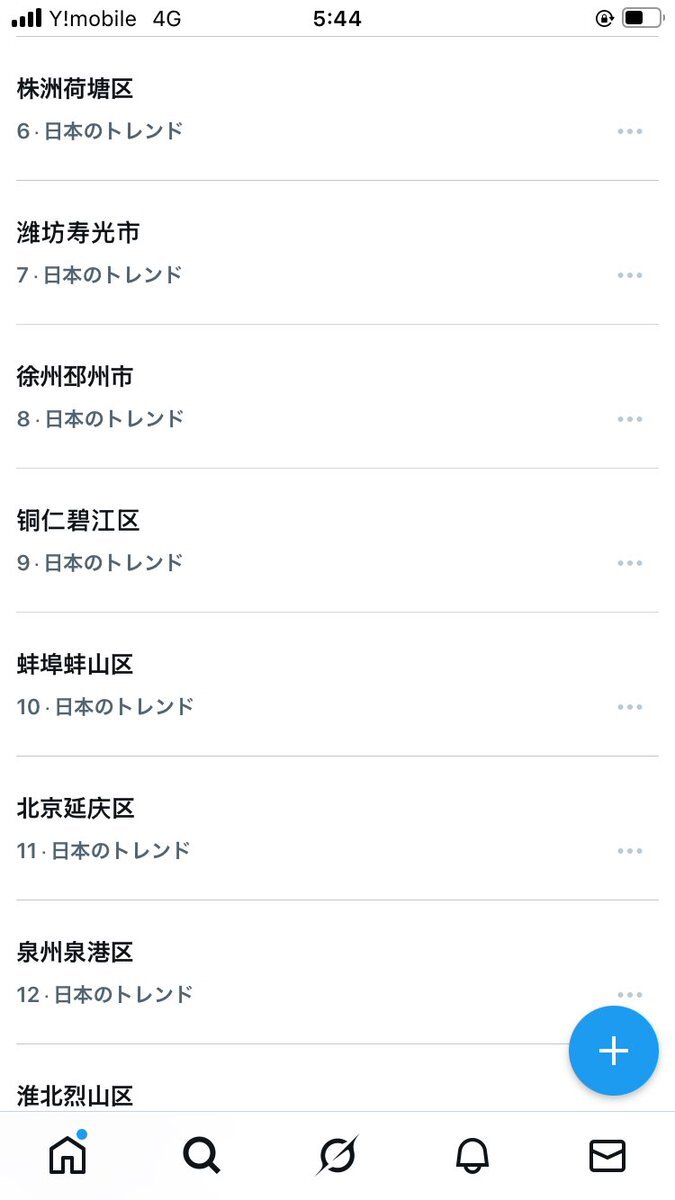Open the 株洲荷塘区 trend
The width and height of the screenshot is (675, 1200).
[x=76, y=90]
